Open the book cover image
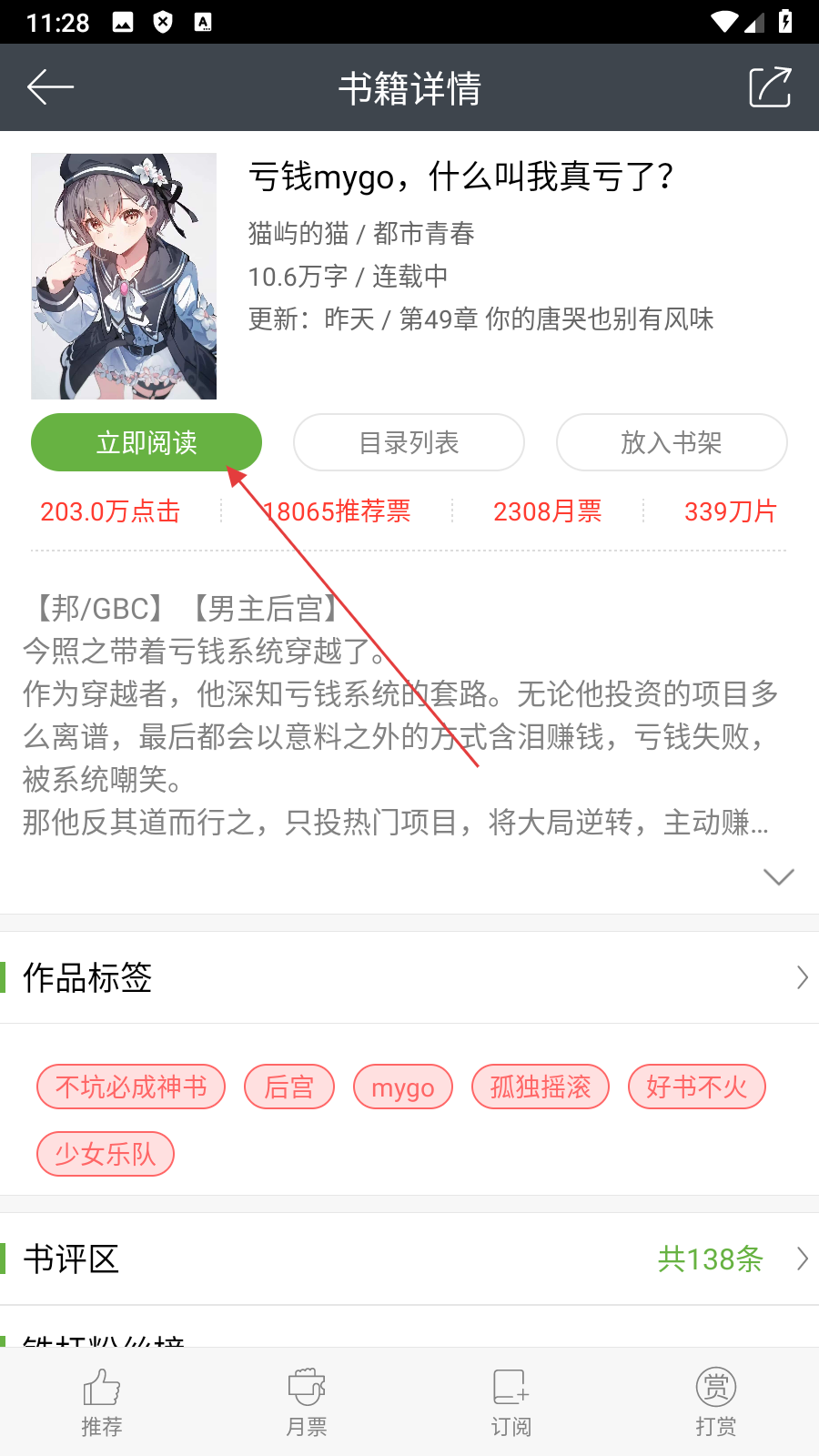Viewport: 819px width, 1456px height. coord(124,276)
